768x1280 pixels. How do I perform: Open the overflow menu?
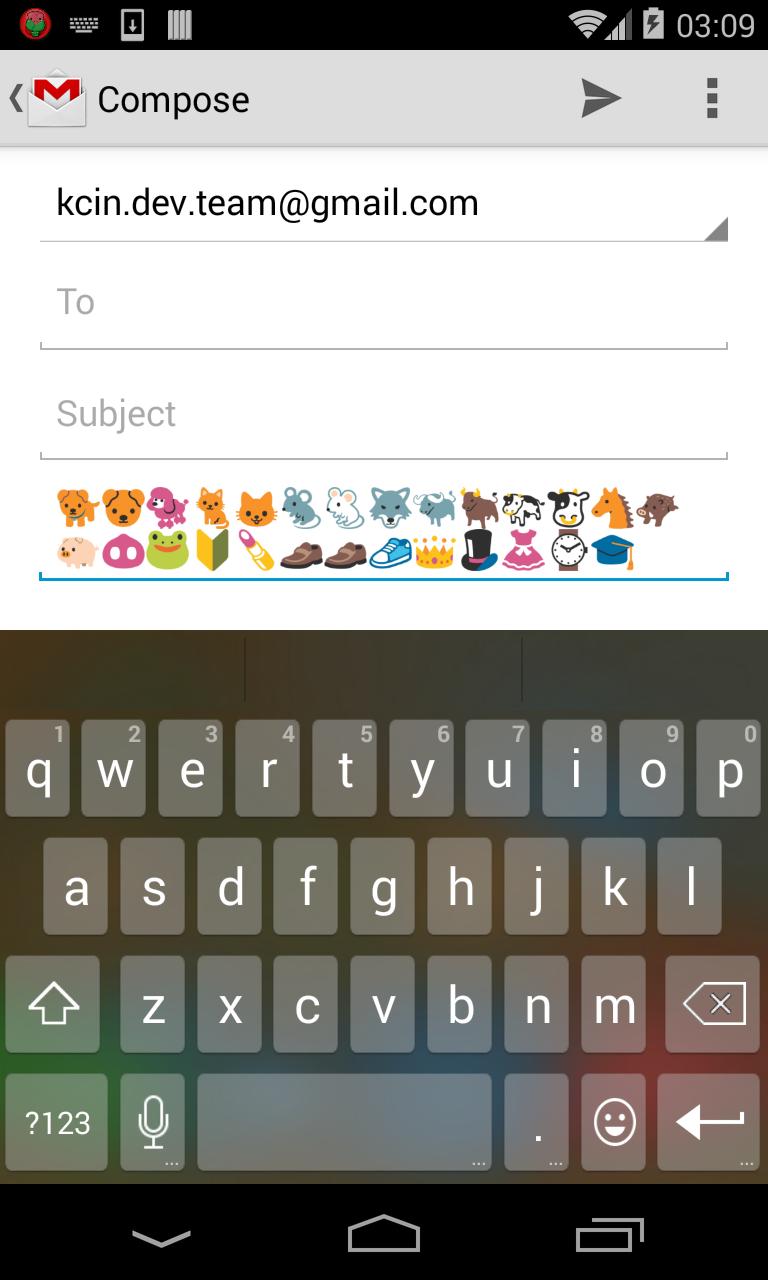pyautogui.click(x=712, y=98)
